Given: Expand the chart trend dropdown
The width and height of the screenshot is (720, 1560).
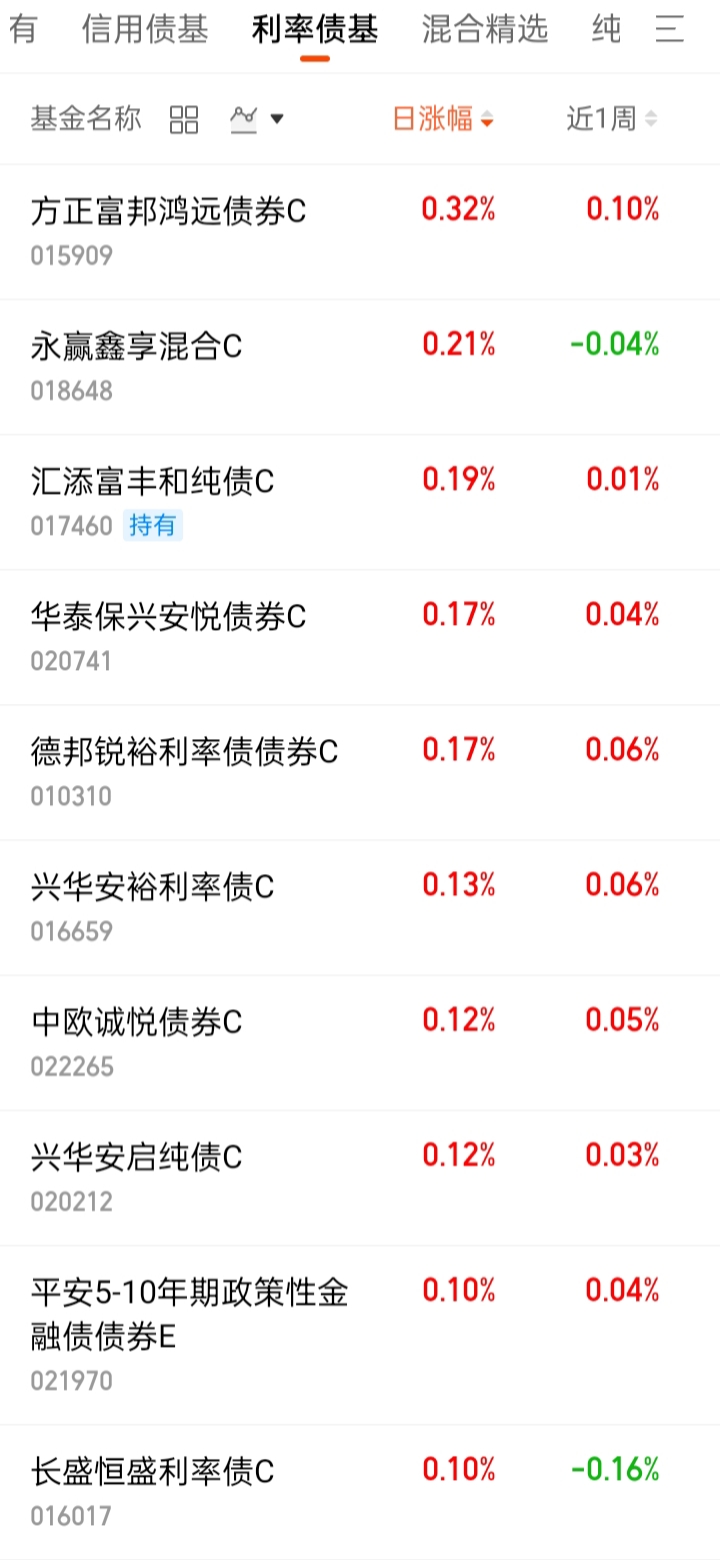Looking at the screenshot, I should [x=257, y=120].
